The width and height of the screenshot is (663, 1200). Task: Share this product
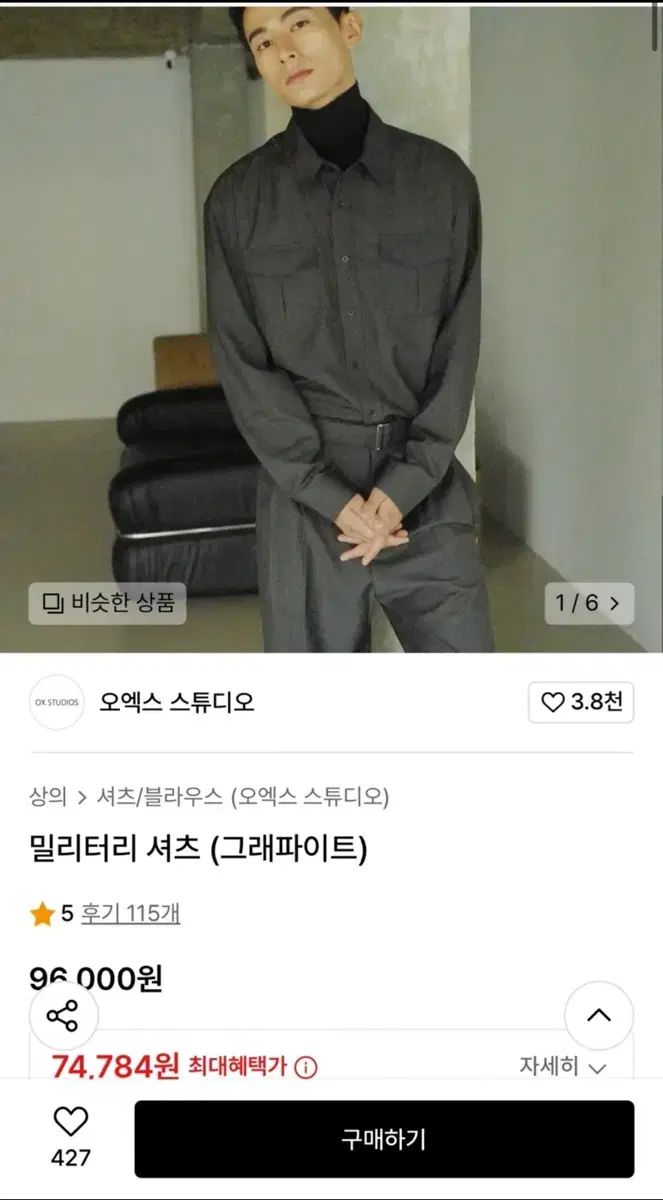pos(63,1016)
